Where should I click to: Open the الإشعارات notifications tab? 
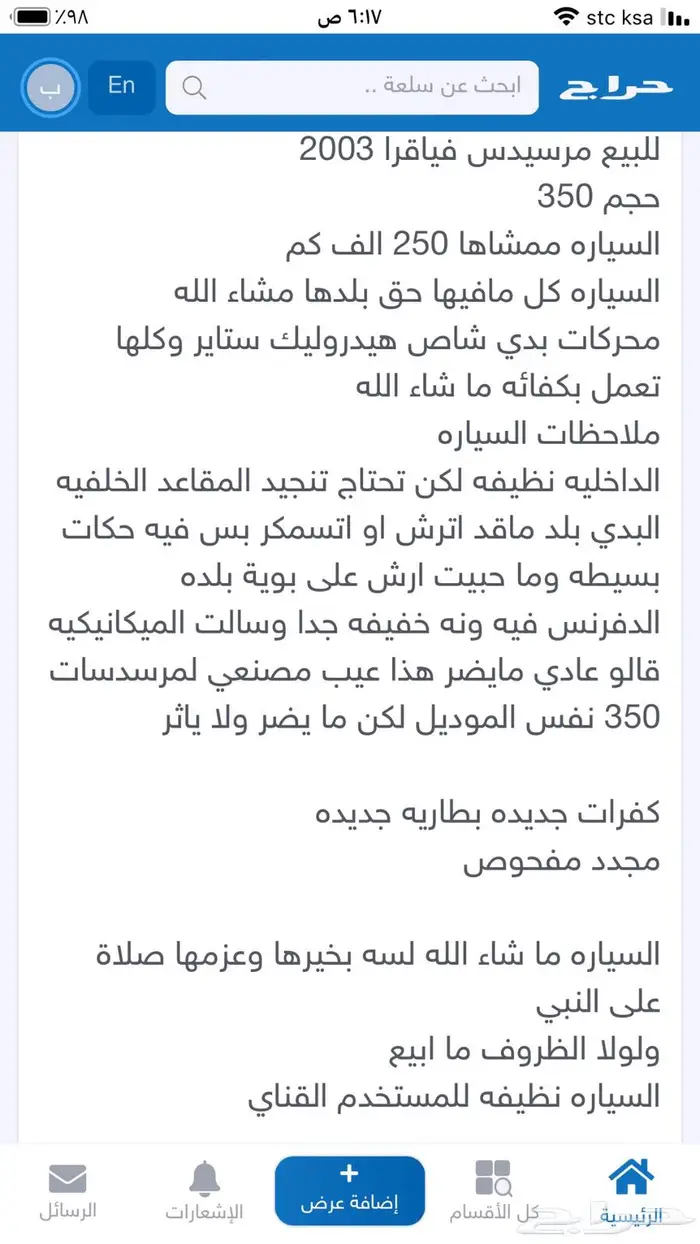pos(205,1190)
